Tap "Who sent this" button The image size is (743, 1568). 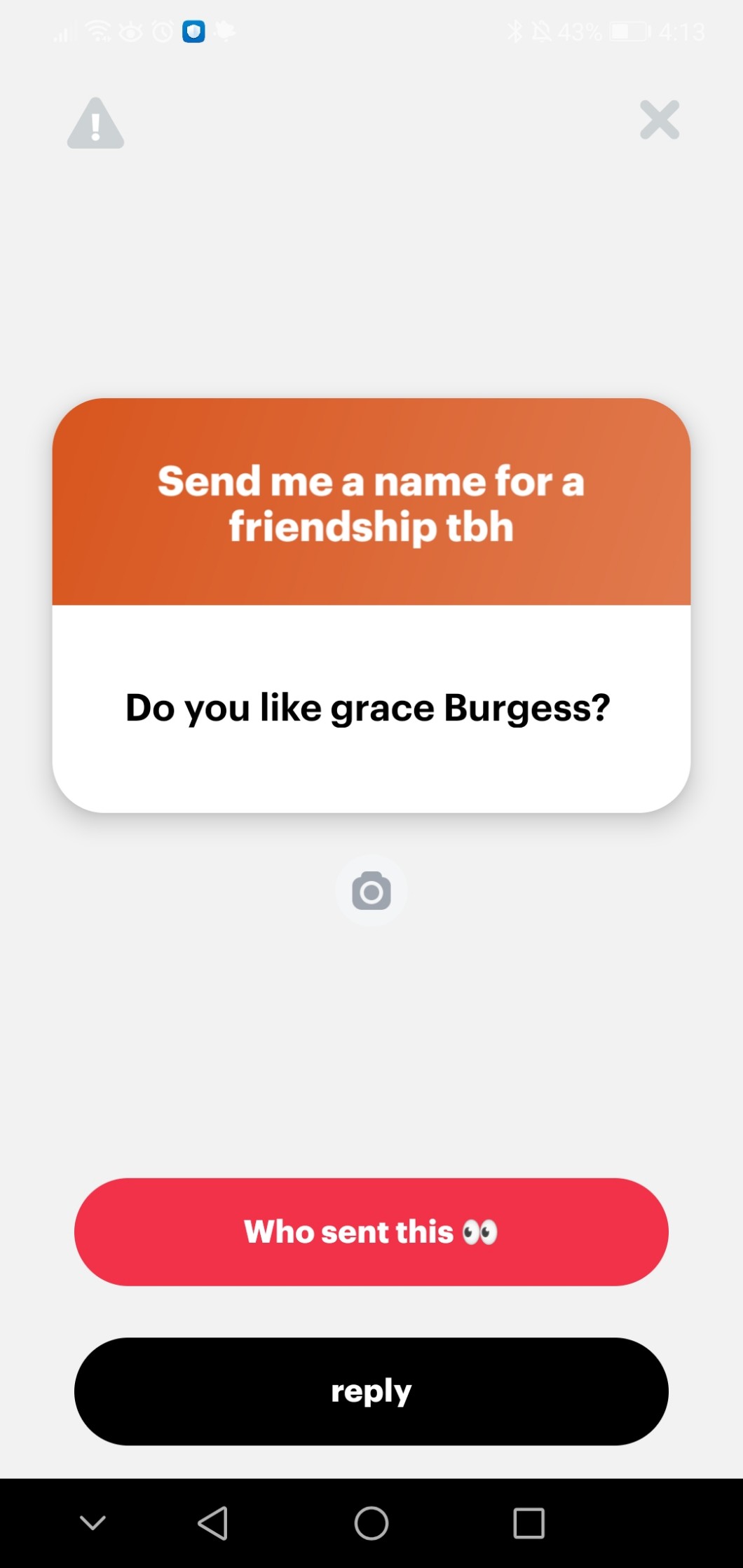[x=371, y=1232]
